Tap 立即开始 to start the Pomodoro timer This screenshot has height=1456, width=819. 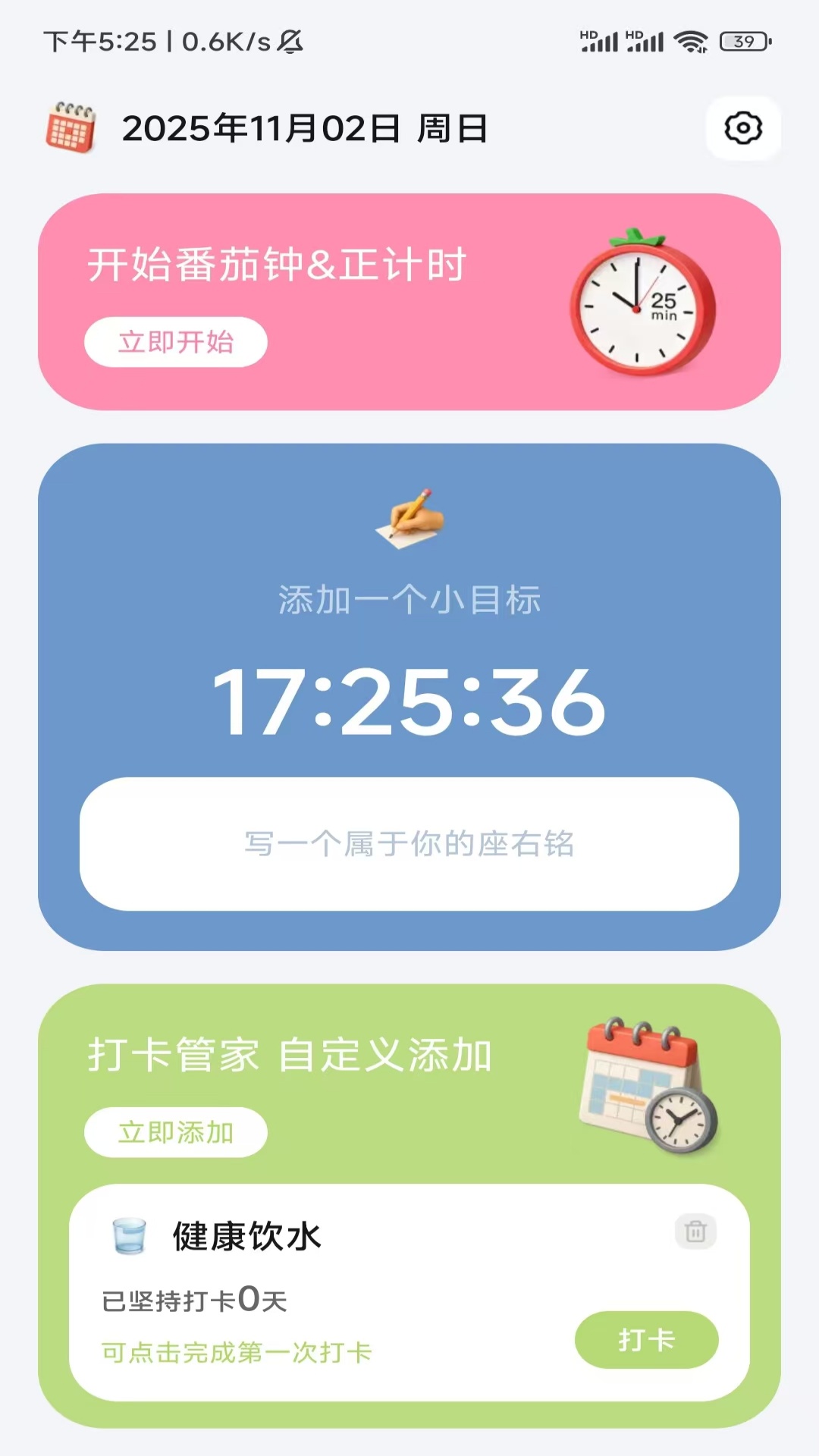coord(176,342)
